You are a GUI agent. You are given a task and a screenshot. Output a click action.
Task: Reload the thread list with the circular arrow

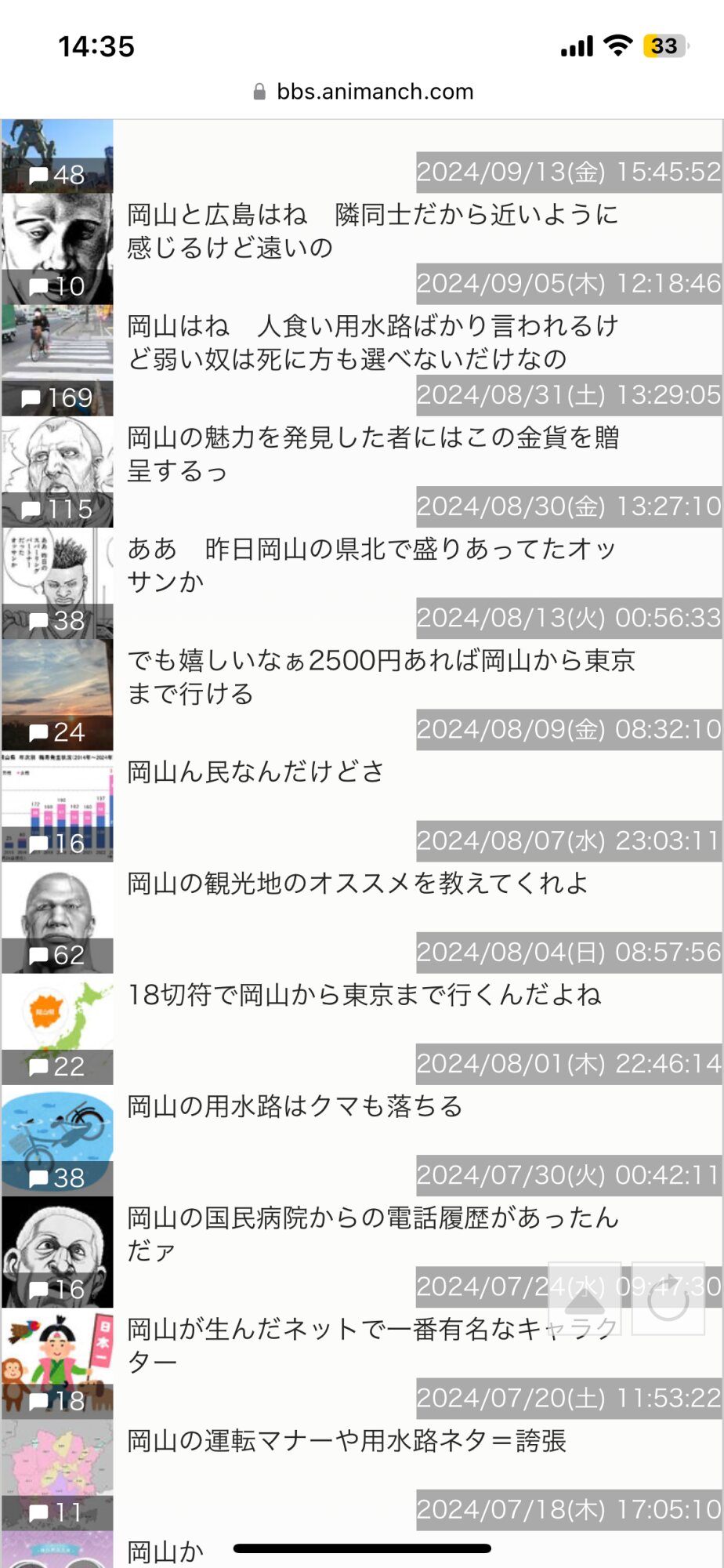(668, 1298)
